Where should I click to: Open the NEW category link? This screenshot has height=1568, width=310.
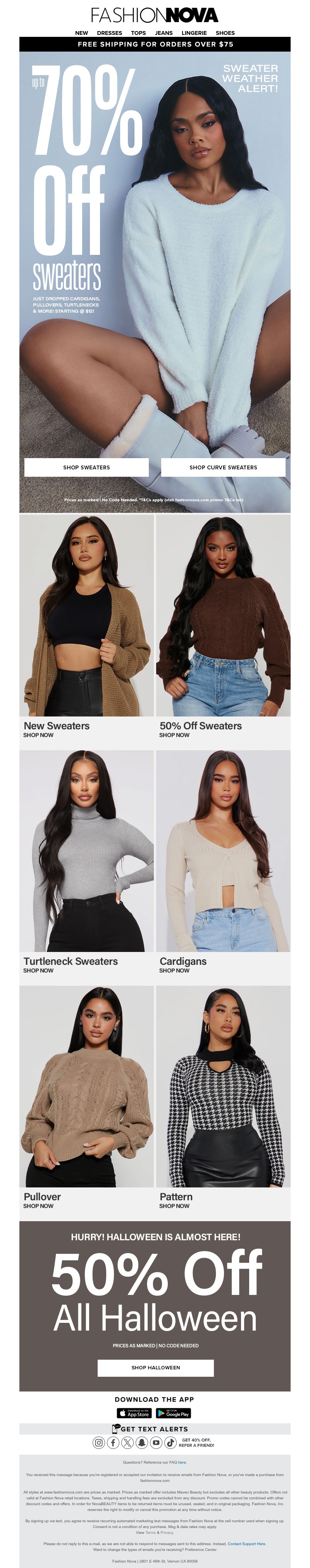(81, 33)
